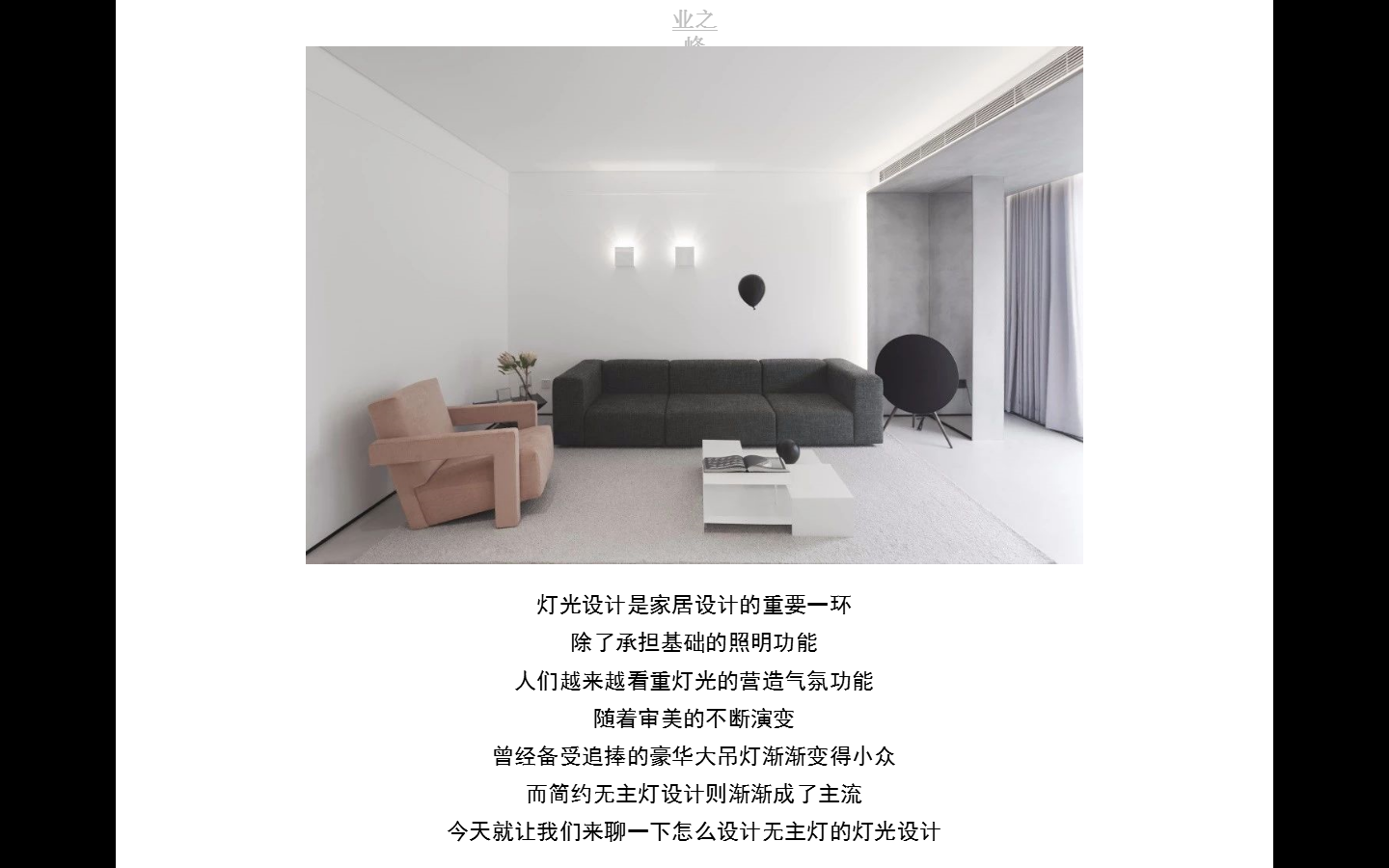Open the living room photo in the article

click(694, 305)
